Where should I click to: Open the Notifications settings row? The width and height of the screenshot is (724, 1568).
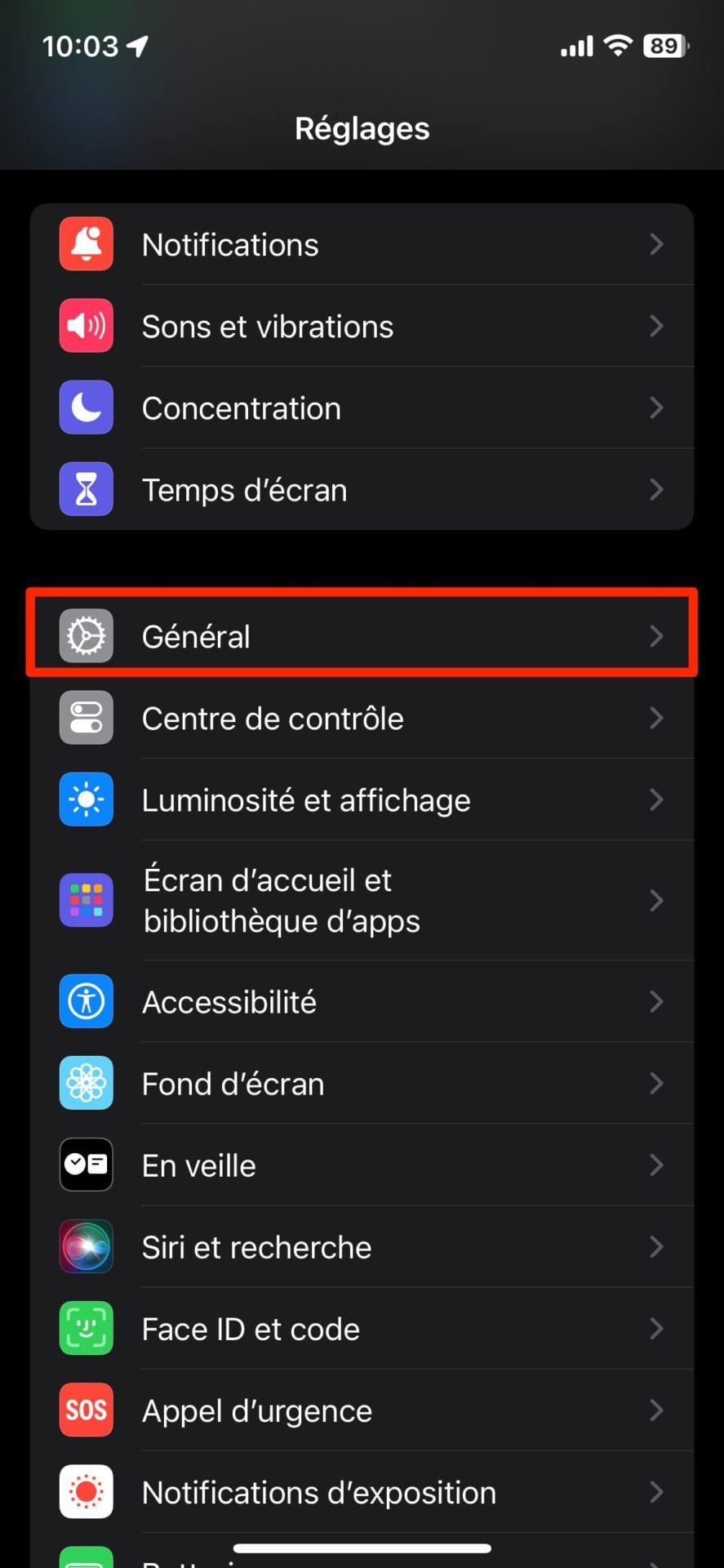tap(362, 245)
